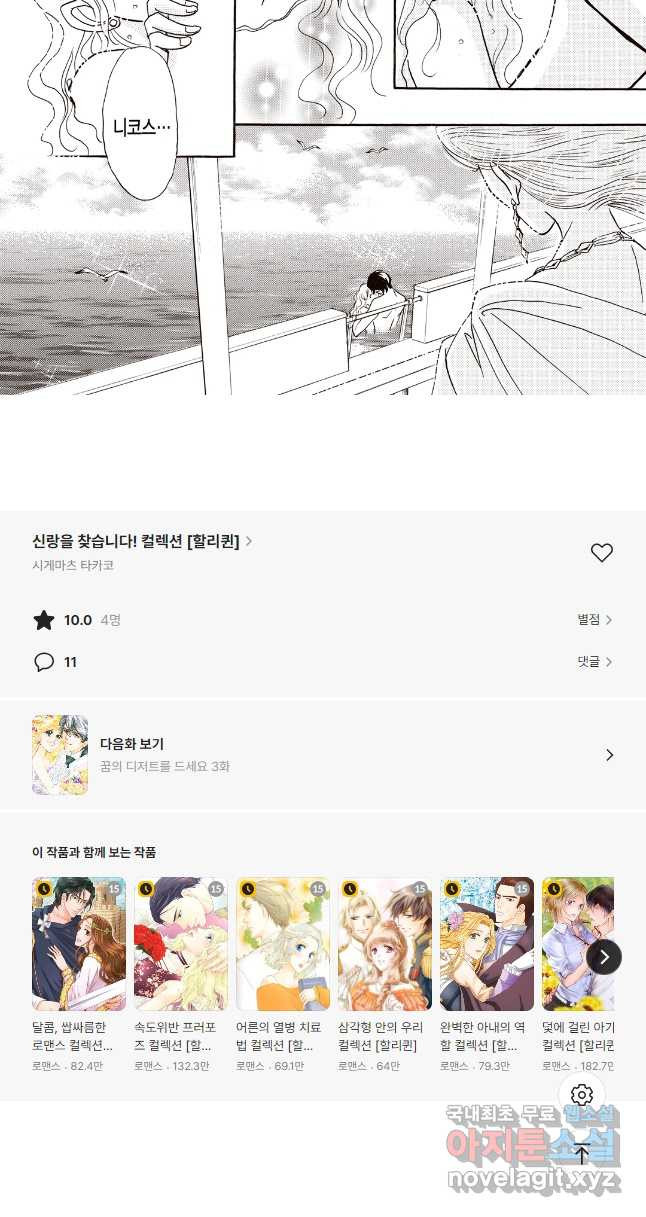646x1217 pixels.
Task: Go to next episode 다음화 보기
Action: (x=322, y=755)
